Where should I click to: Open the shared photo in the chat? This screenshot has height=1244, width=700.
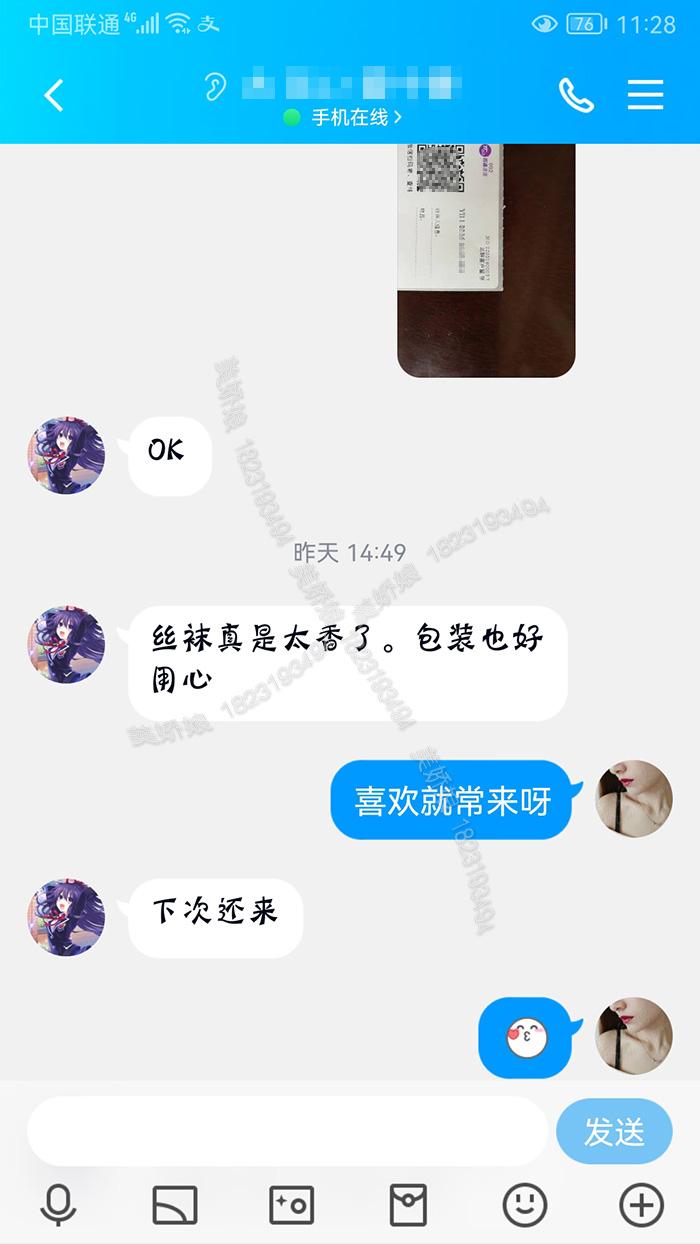pyautogui.click(x=486, y=260)
